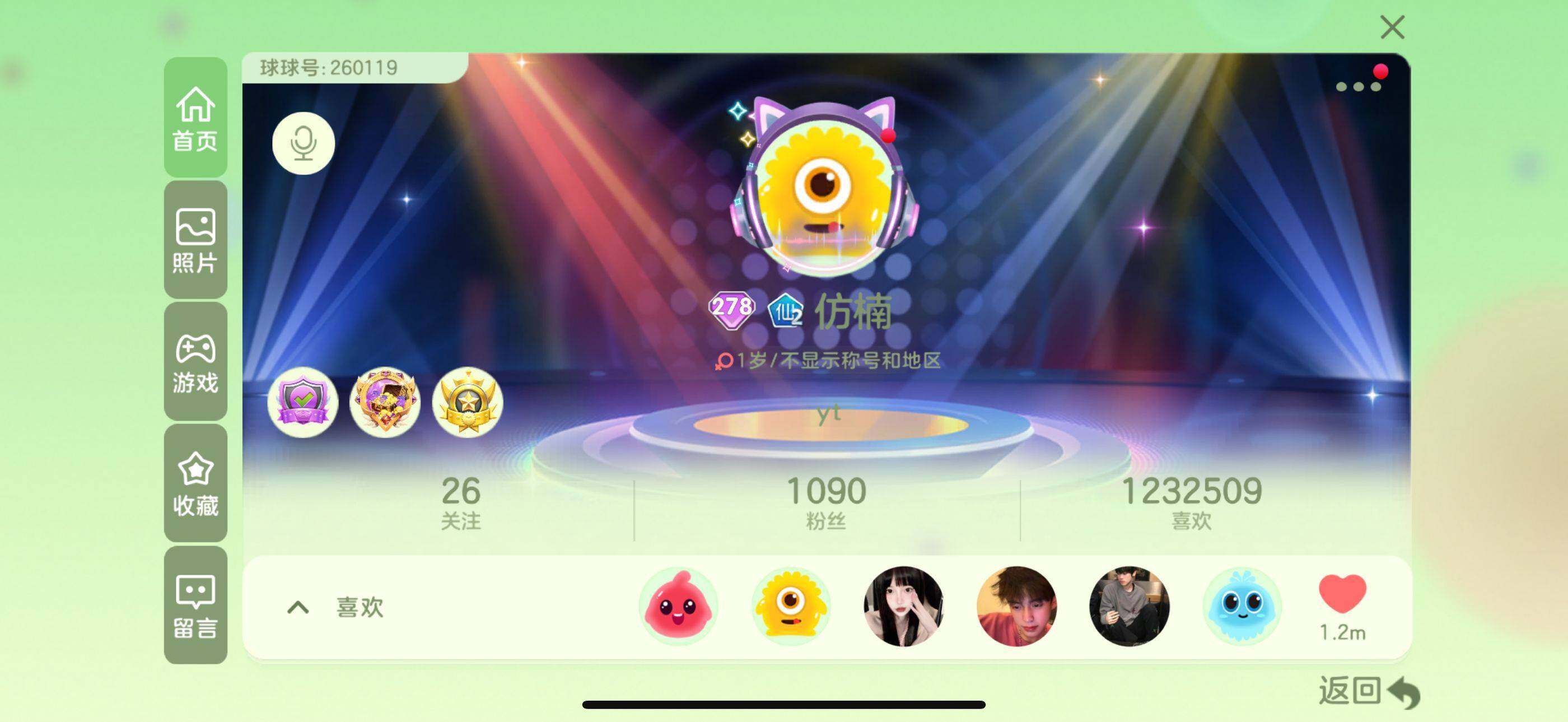
Task: View the 1090 粉丝 fans list
Action: click(x=826, y=503)
